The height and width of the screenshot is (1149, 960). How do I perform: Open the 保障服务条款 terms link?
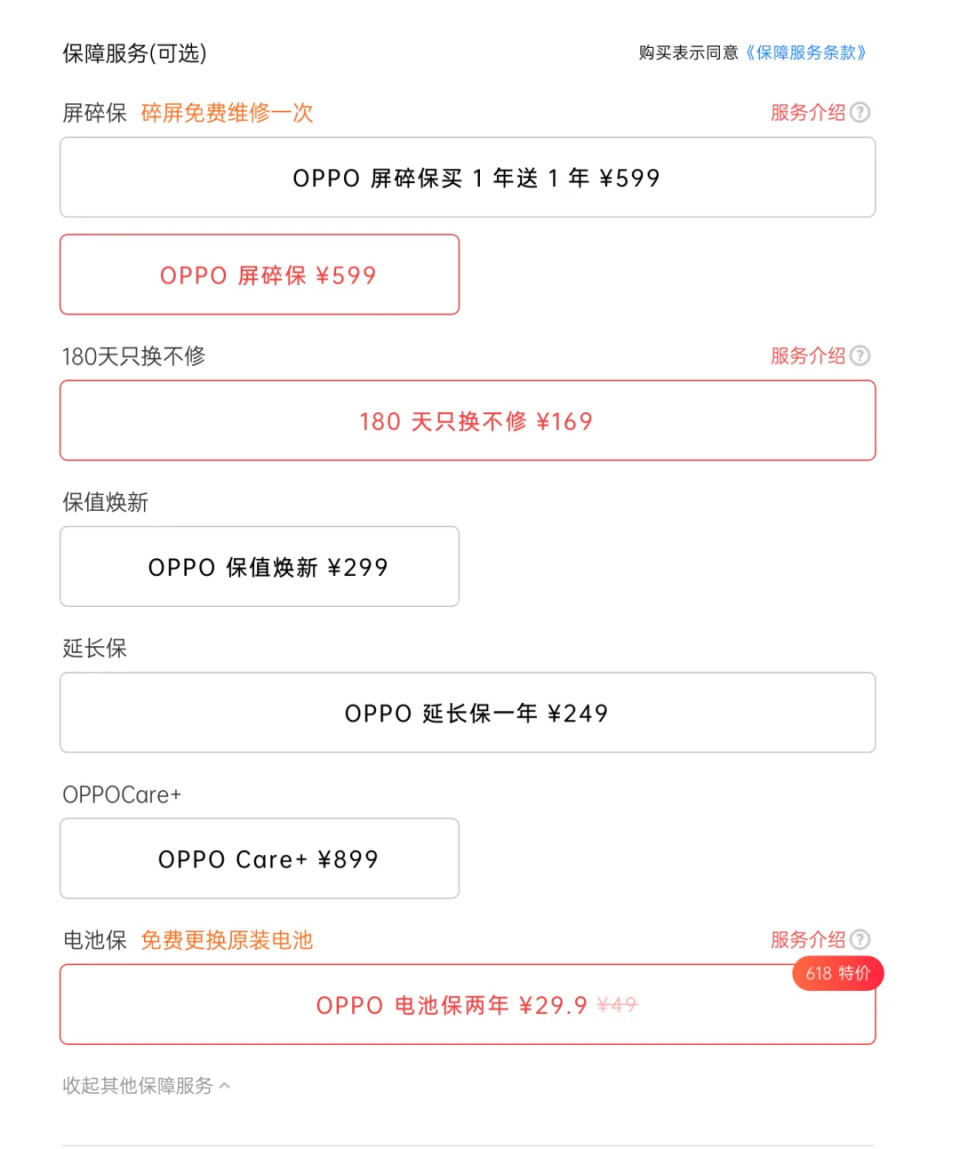pyautogui.click(x=806, y=53)
